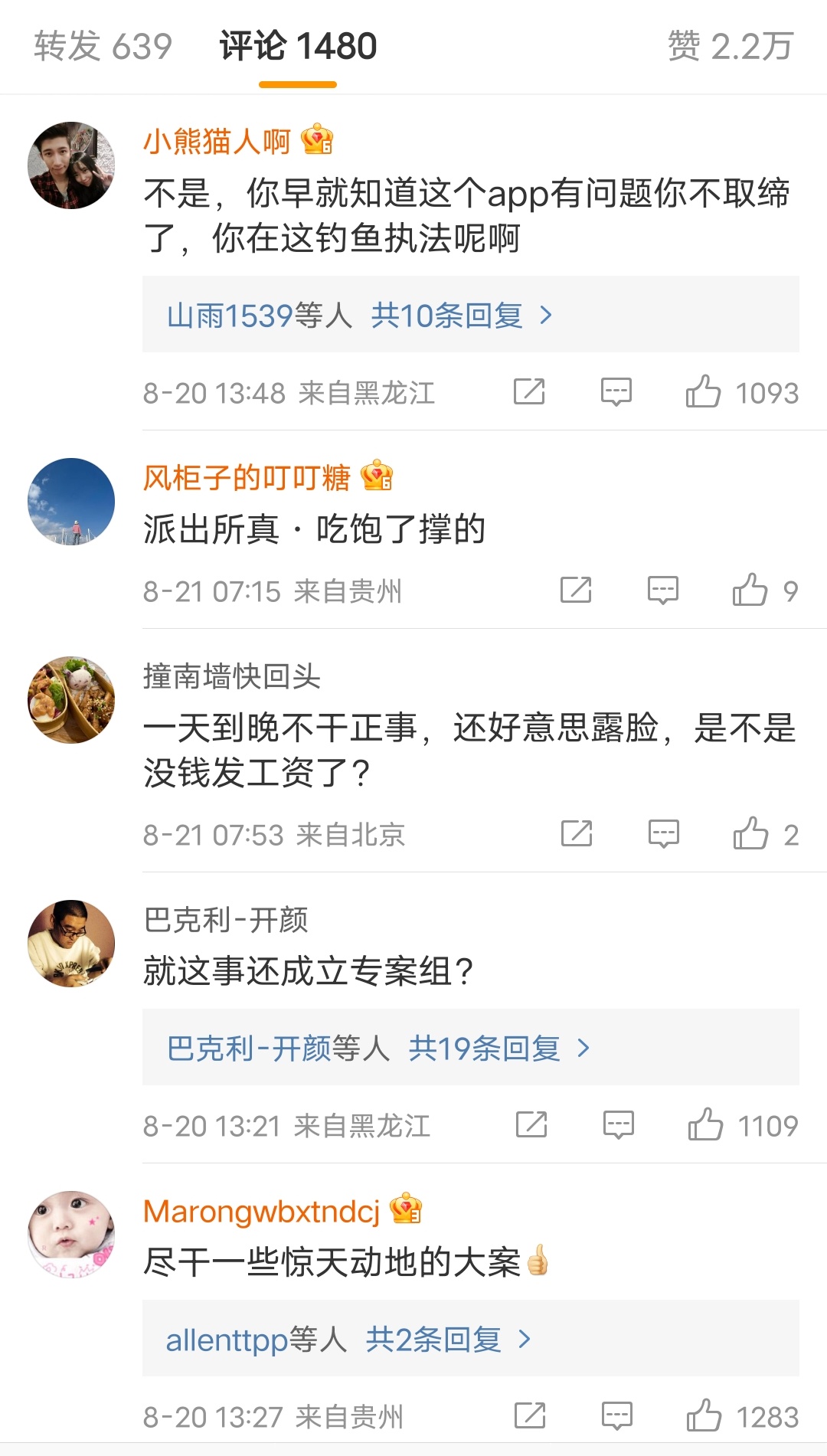Open Marongwbxtndcj's profile name

click(x=262, y=1211)
